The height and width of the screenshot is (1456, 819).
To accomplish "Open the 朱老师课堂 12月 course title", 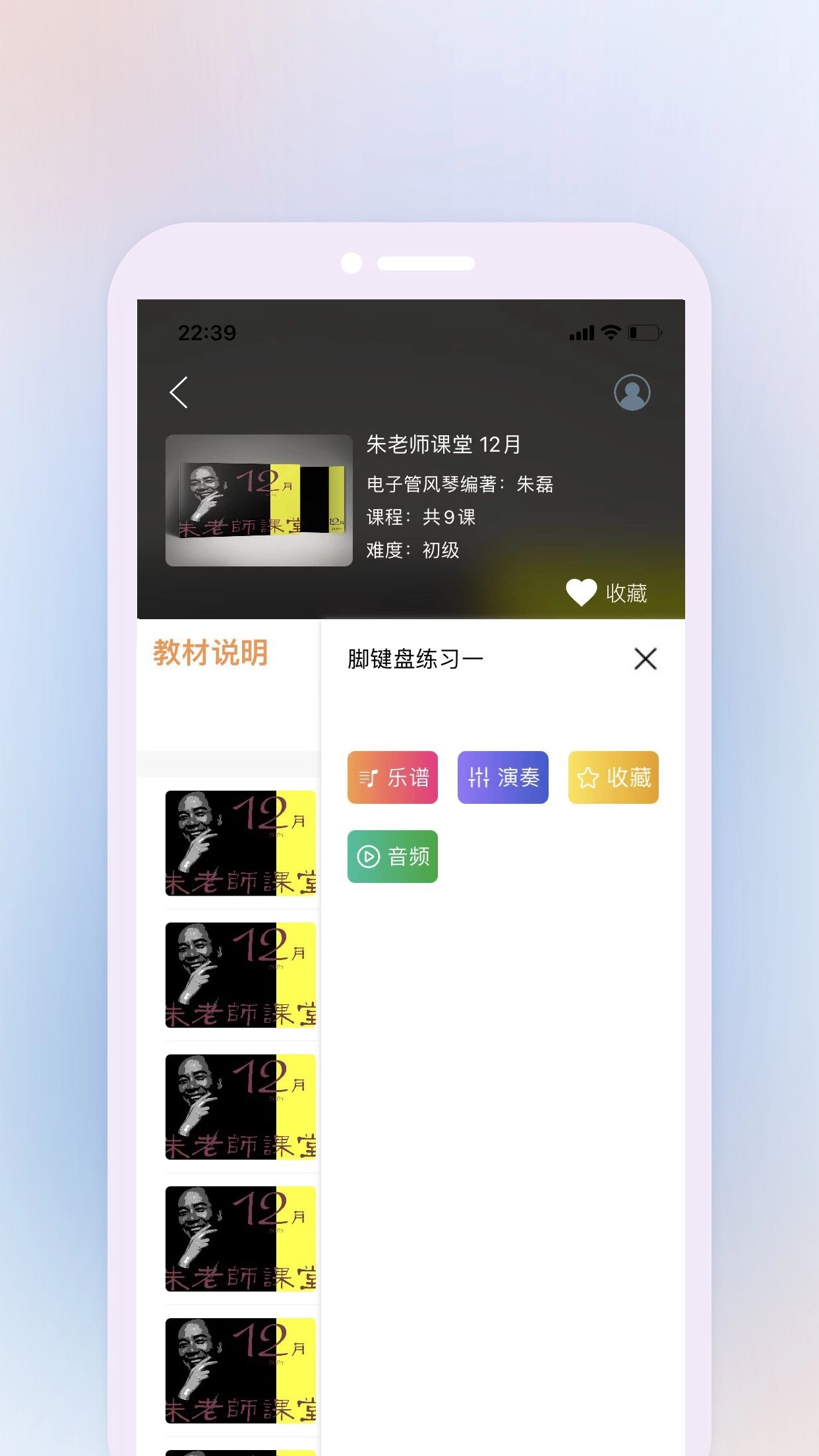I will (443, 444).
